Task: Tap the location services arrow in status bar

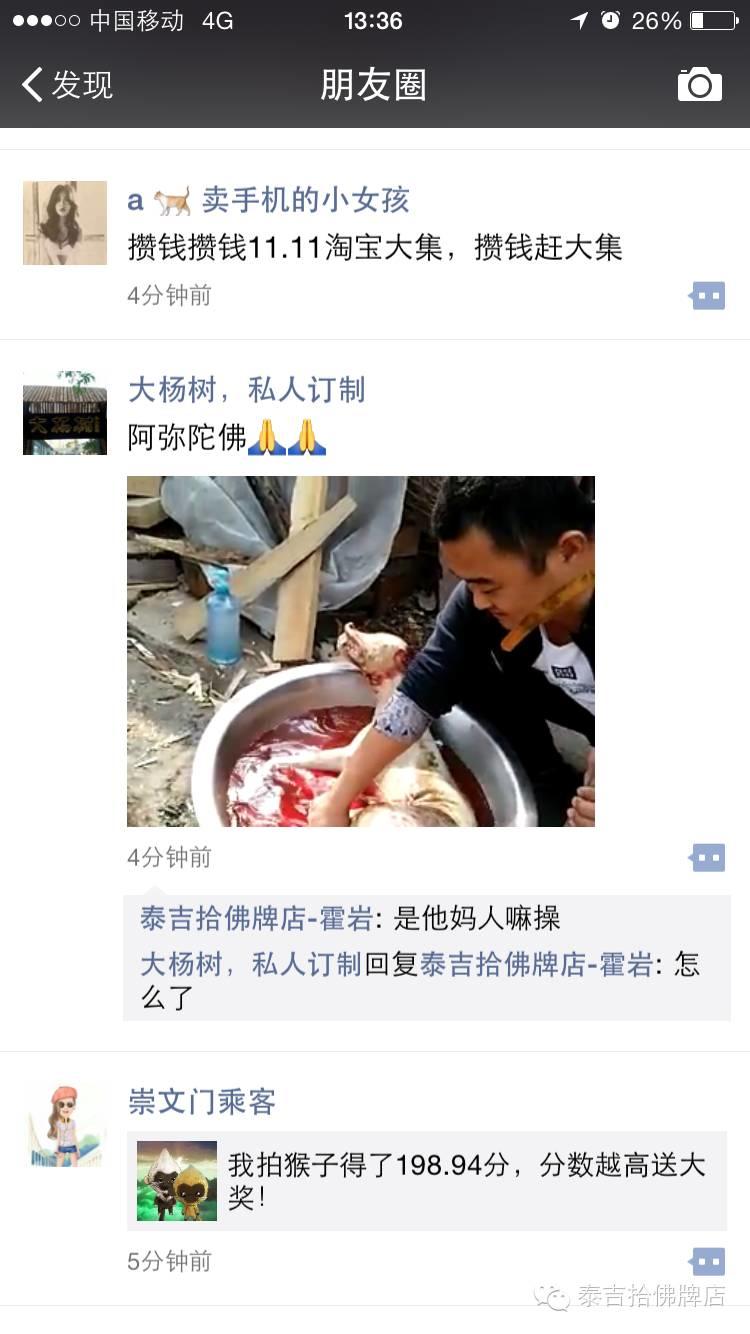Action: 578,18
